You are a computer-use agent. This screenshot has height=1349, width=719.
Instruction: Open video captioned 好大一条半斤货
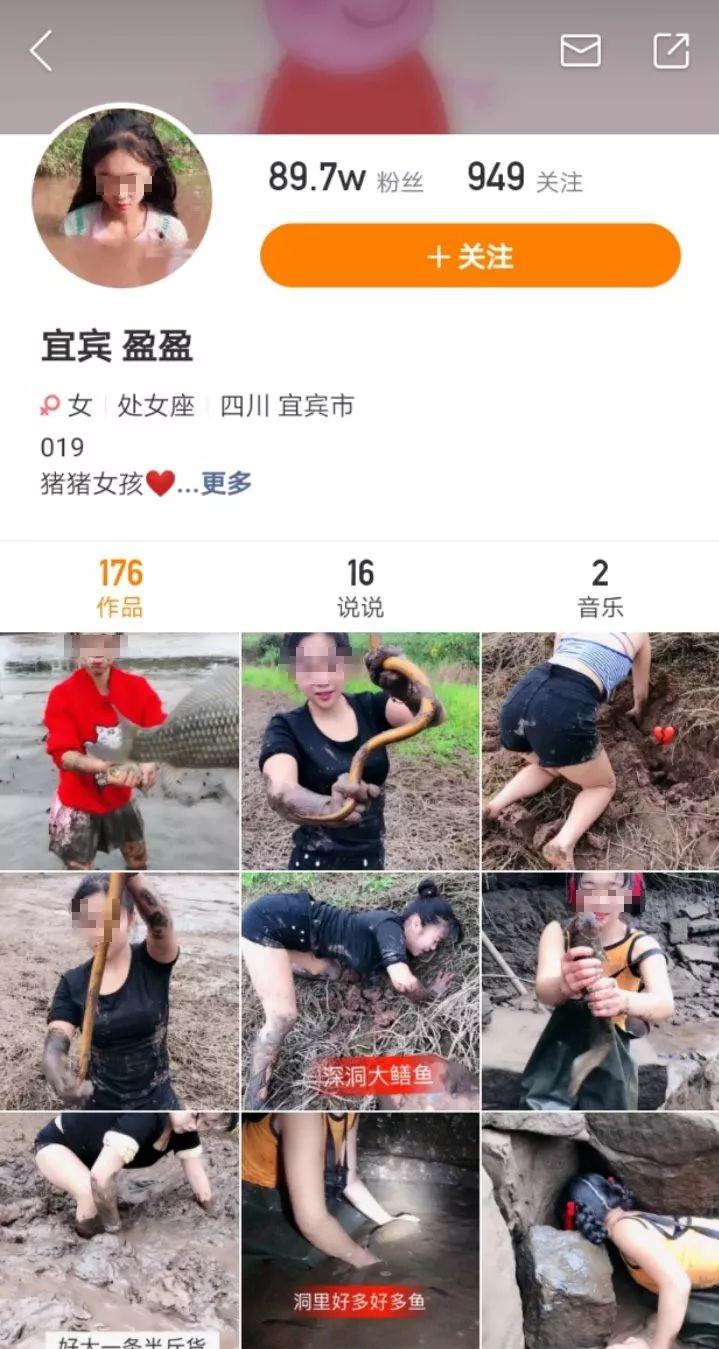tap(120, 1230)
